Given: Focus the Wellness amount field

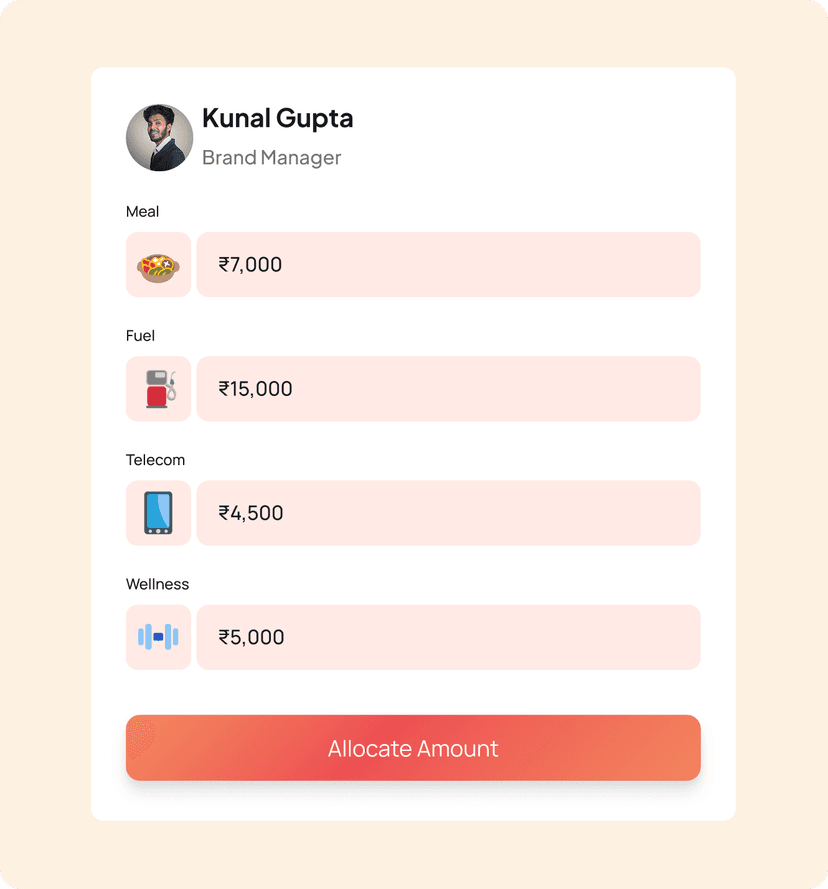Looking at the screenshot, I should pyautogui.click(x=448, y=637).
